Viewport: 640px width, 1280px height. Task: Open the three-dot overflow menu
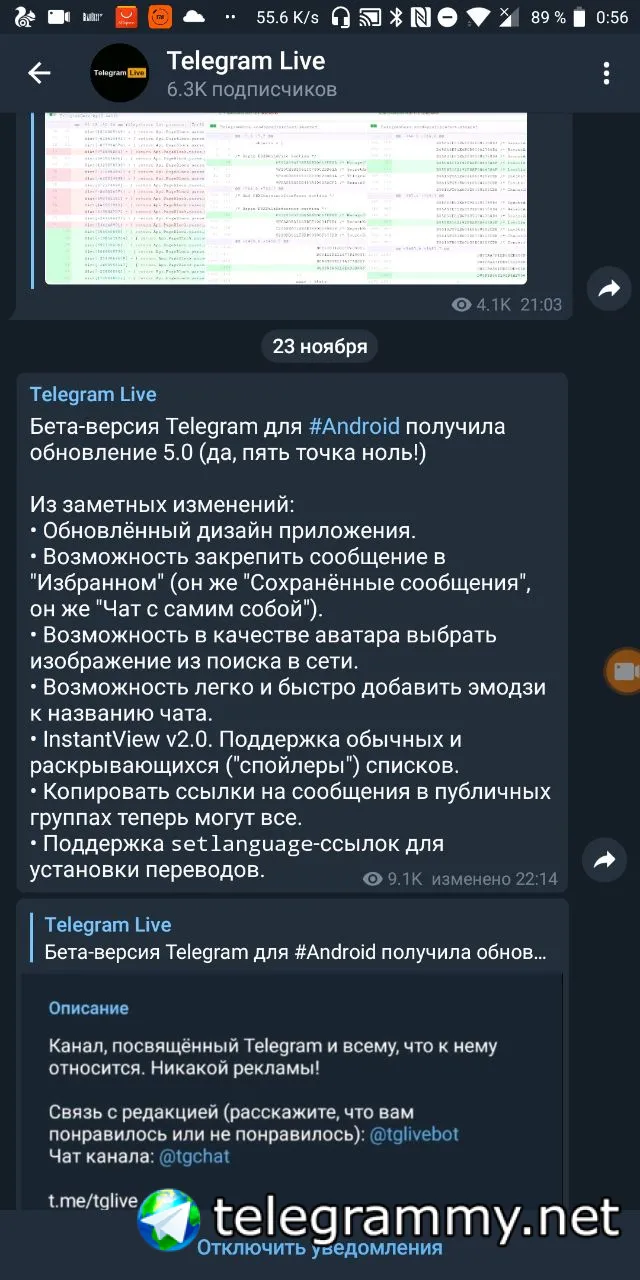[606, 74]
